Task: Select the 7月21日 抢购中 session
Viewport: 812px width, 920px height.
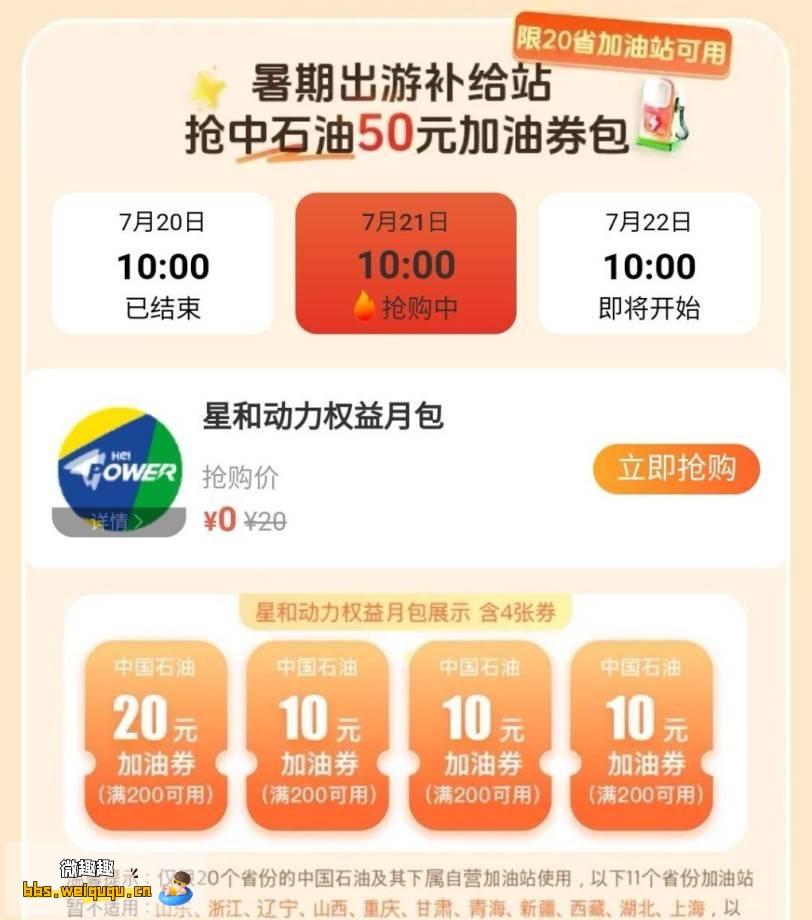Action: pos(406,264)
